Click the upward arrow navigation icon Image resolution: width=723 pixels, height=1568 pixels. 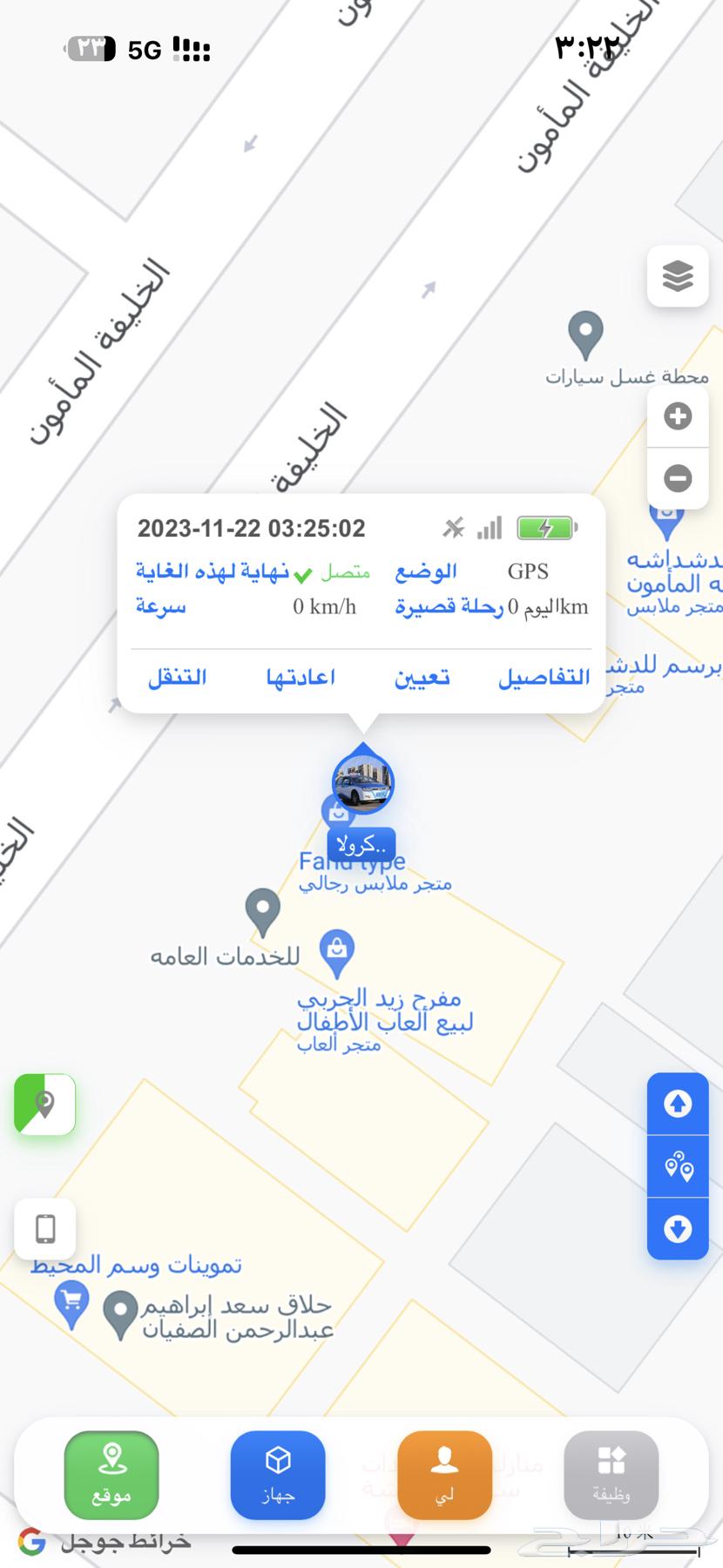[x=678, y=1105]
